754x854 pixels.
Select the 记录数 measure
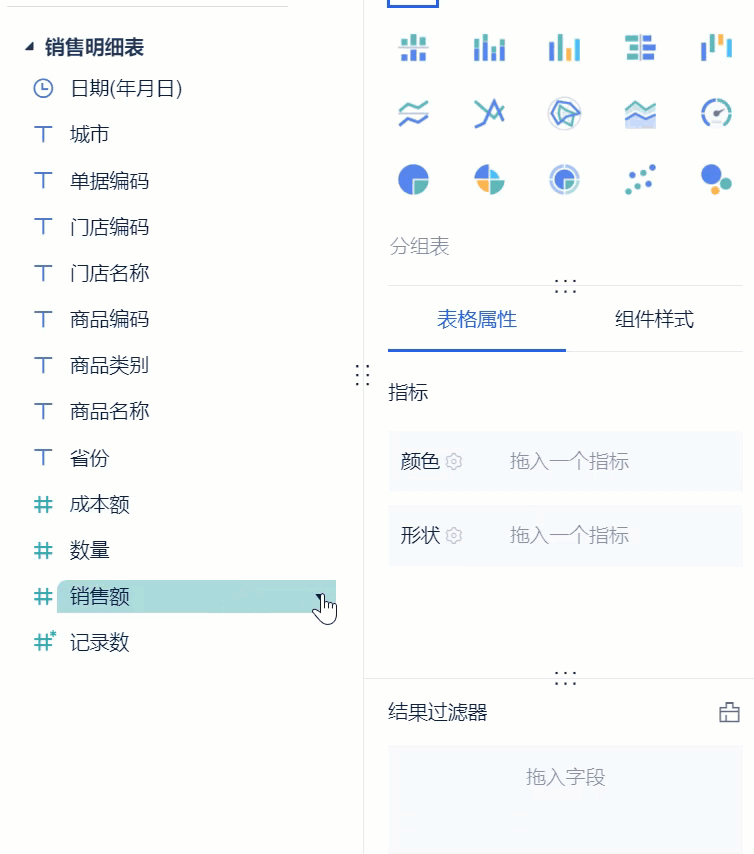[x=99, y=643]
